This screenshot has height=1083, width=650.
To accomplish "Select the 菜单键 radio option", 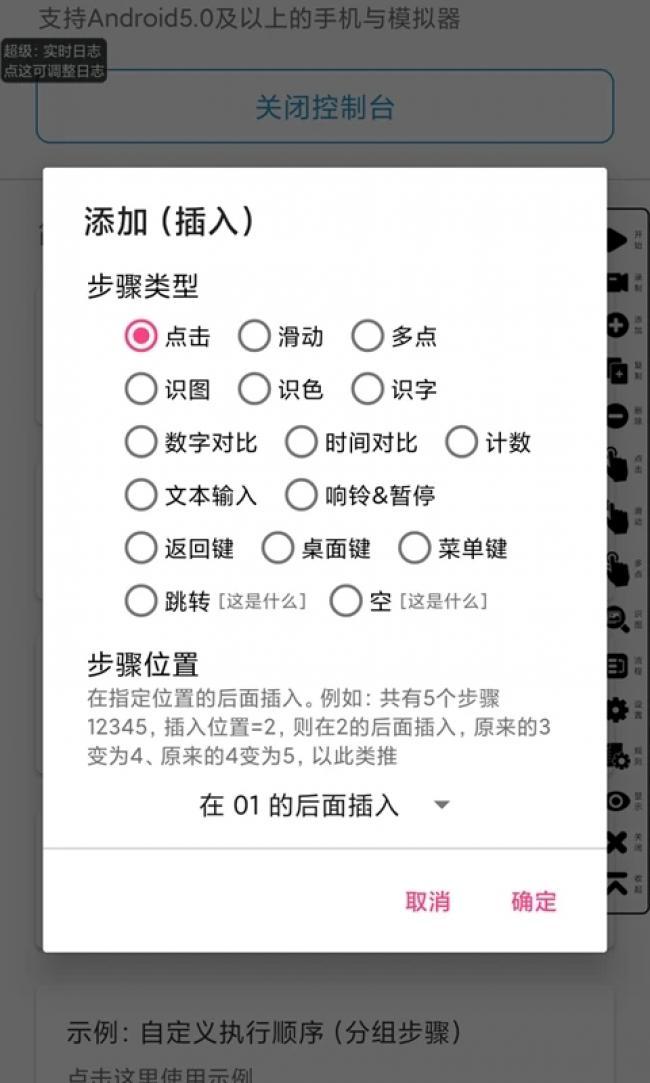I will [414, 548].
